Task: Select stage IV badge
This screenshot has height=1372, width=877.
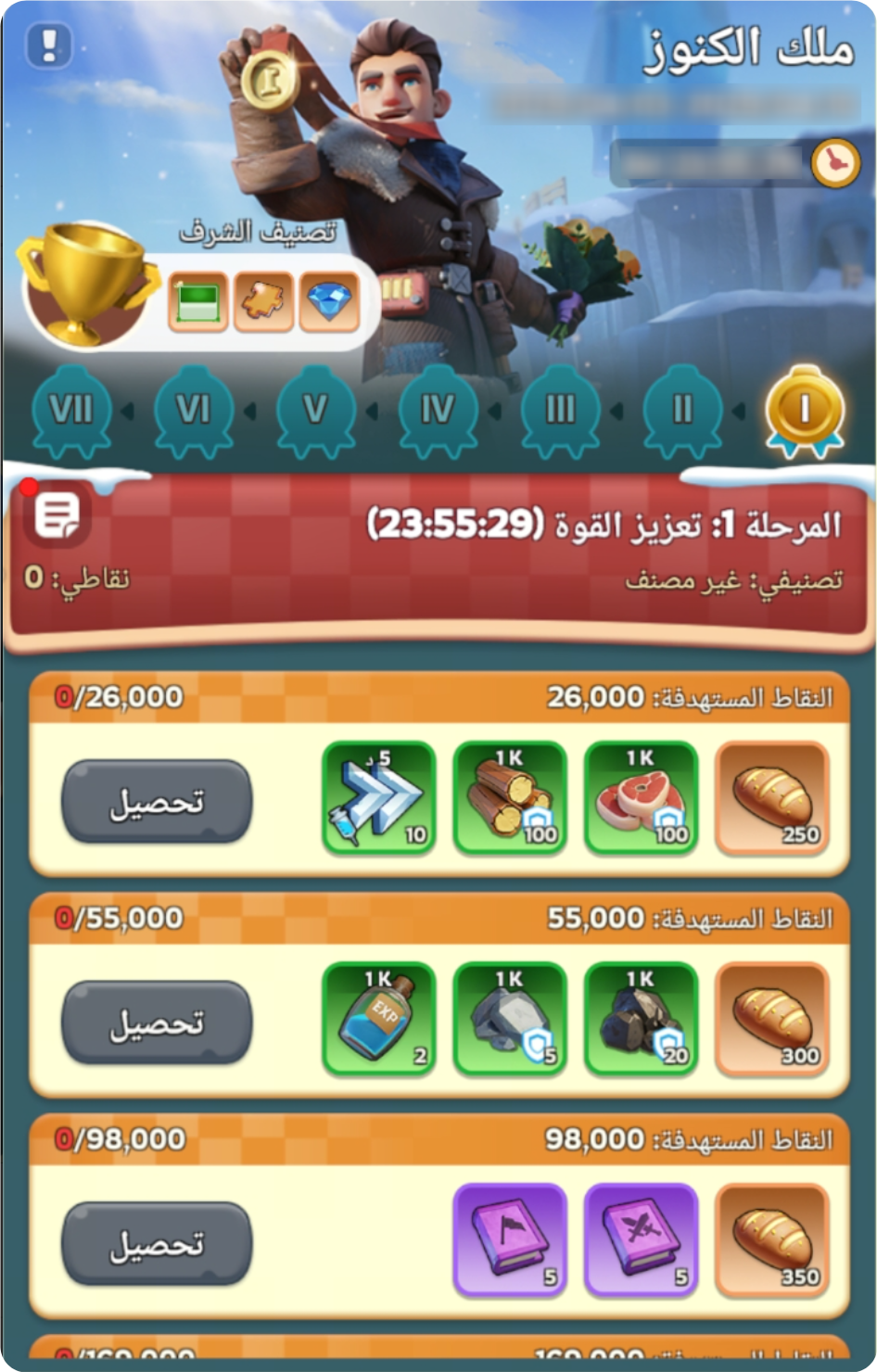Action: (438, 410)
